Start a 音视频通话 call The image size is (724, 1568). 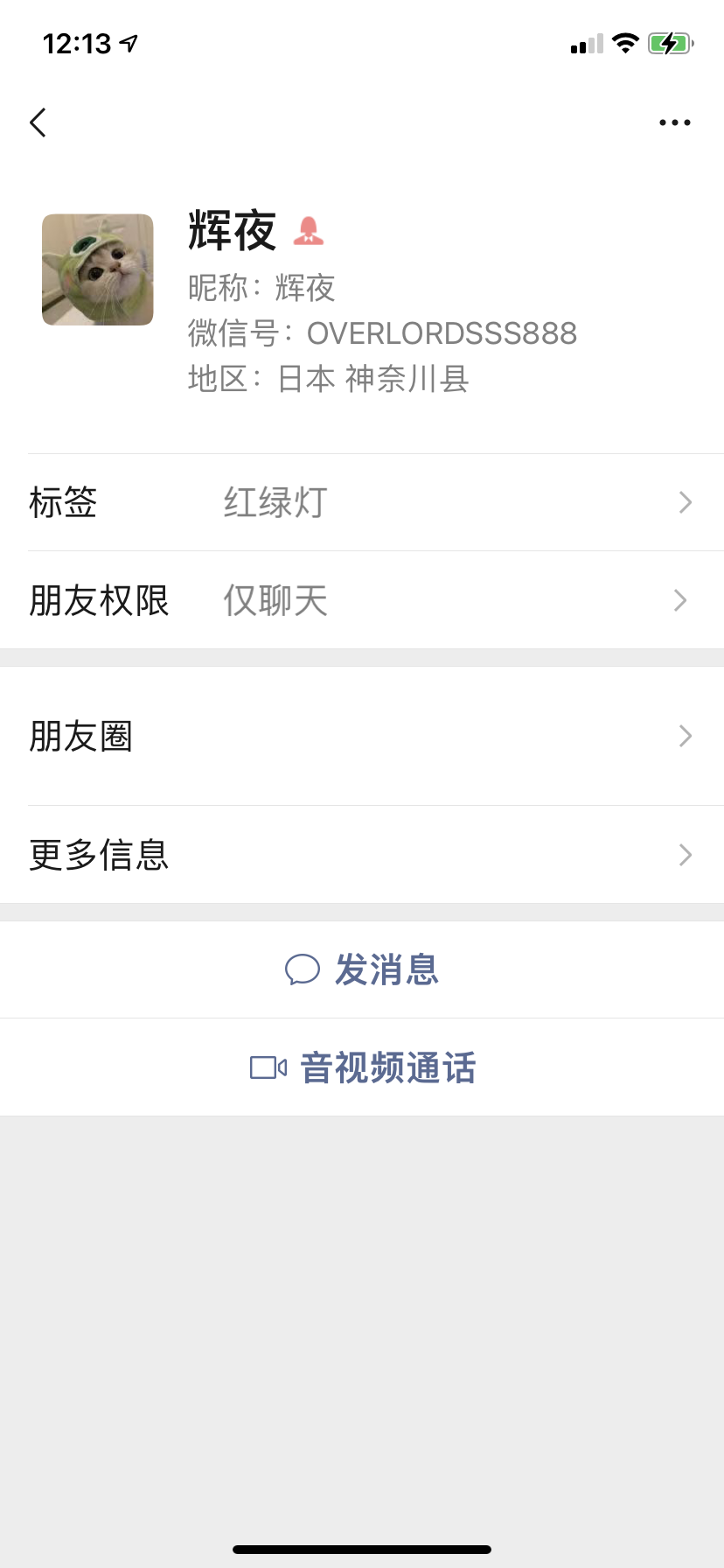coord(387,1067)
